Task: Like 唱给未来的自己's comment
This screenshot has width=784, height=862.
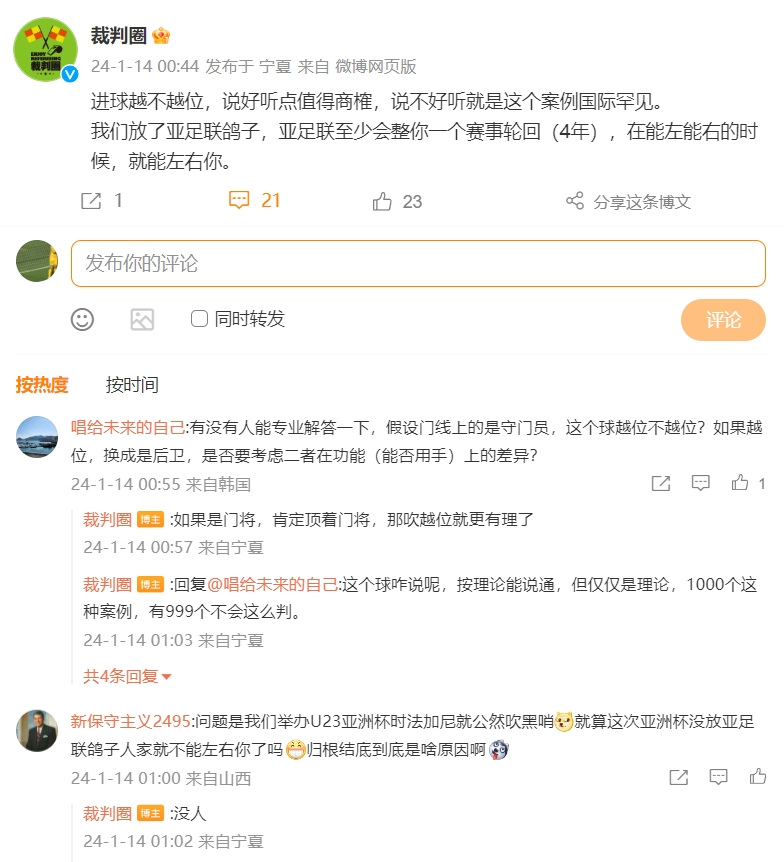Action: click(740, 484)
